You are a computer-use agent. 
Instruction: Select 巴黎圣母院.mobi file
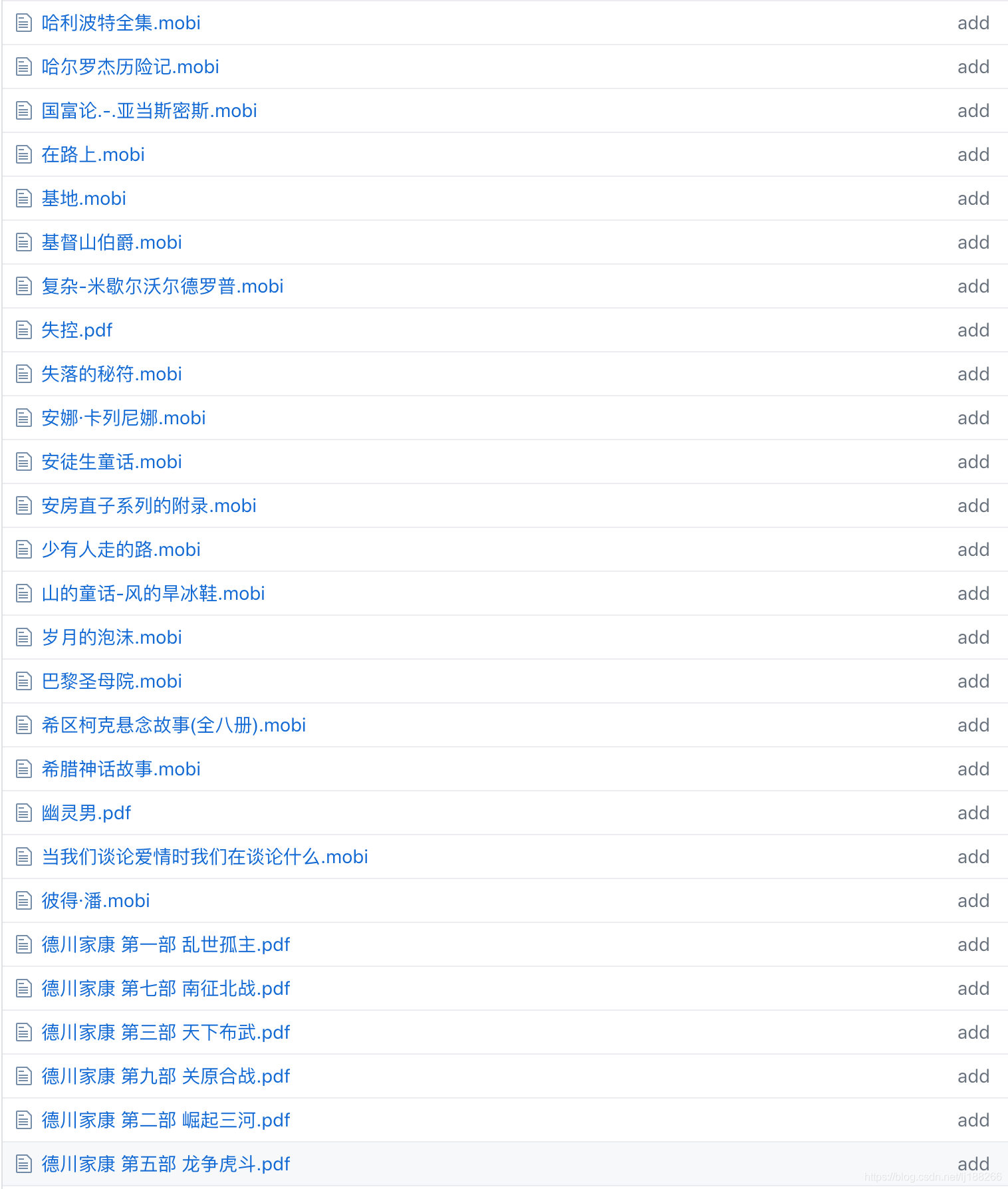click(111, 682)
